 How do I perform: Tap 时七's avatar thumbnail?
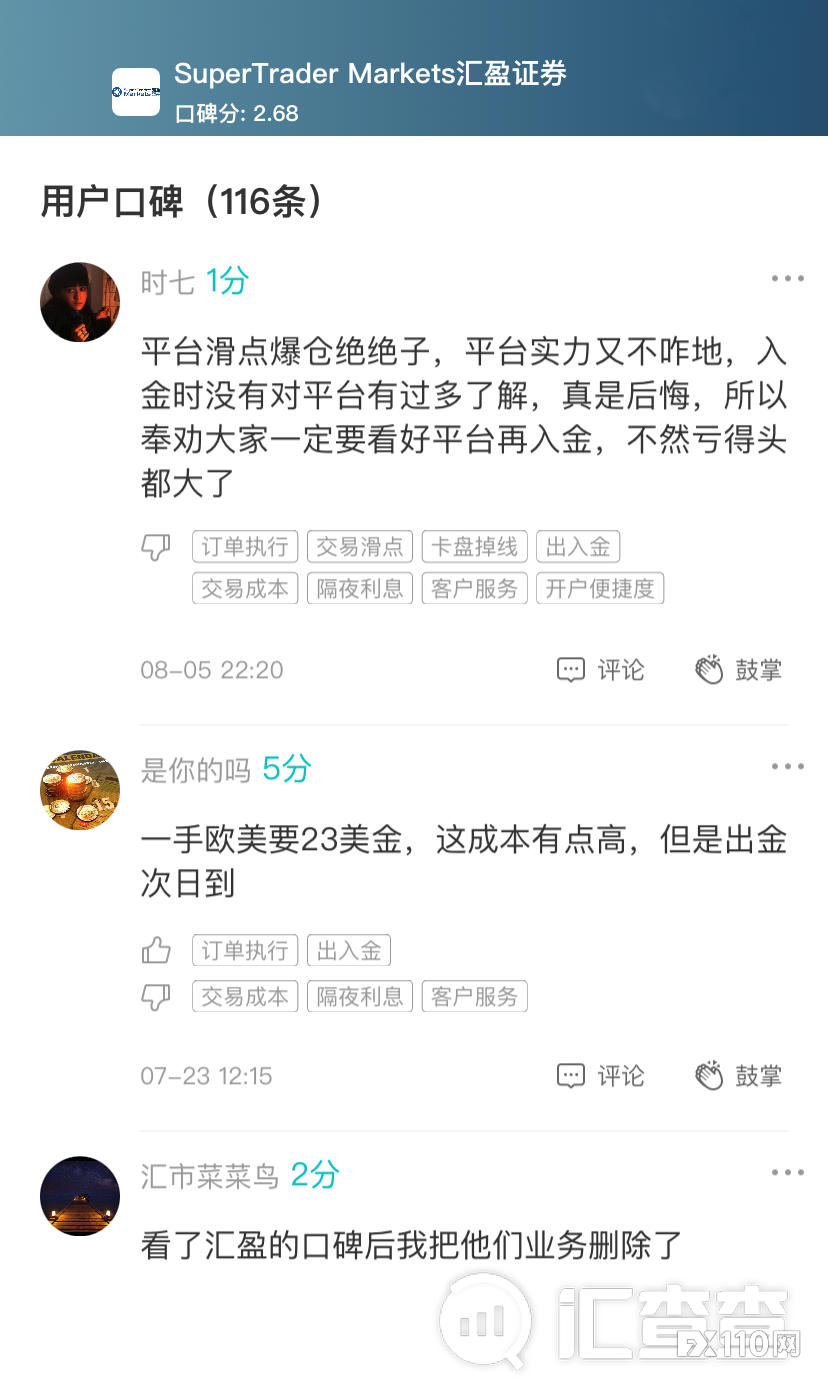point(80,302)
